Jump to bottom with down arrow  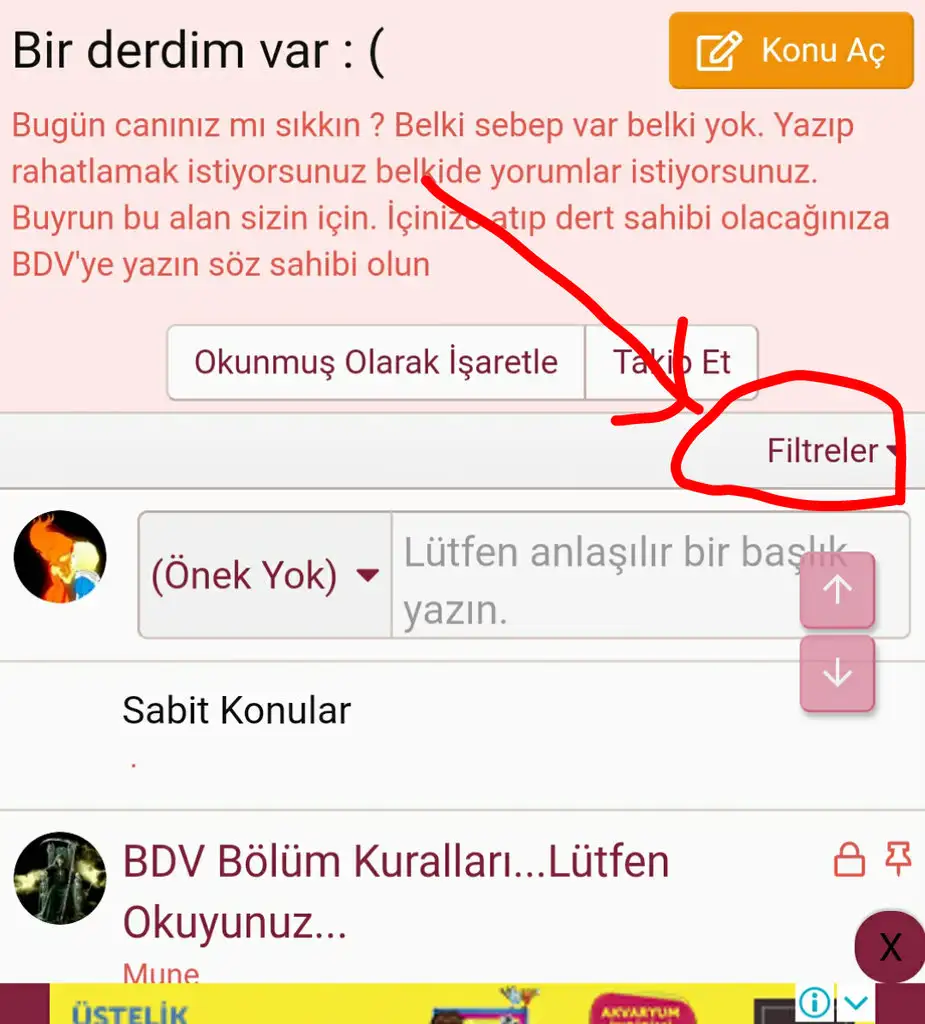tap(837, 674)
